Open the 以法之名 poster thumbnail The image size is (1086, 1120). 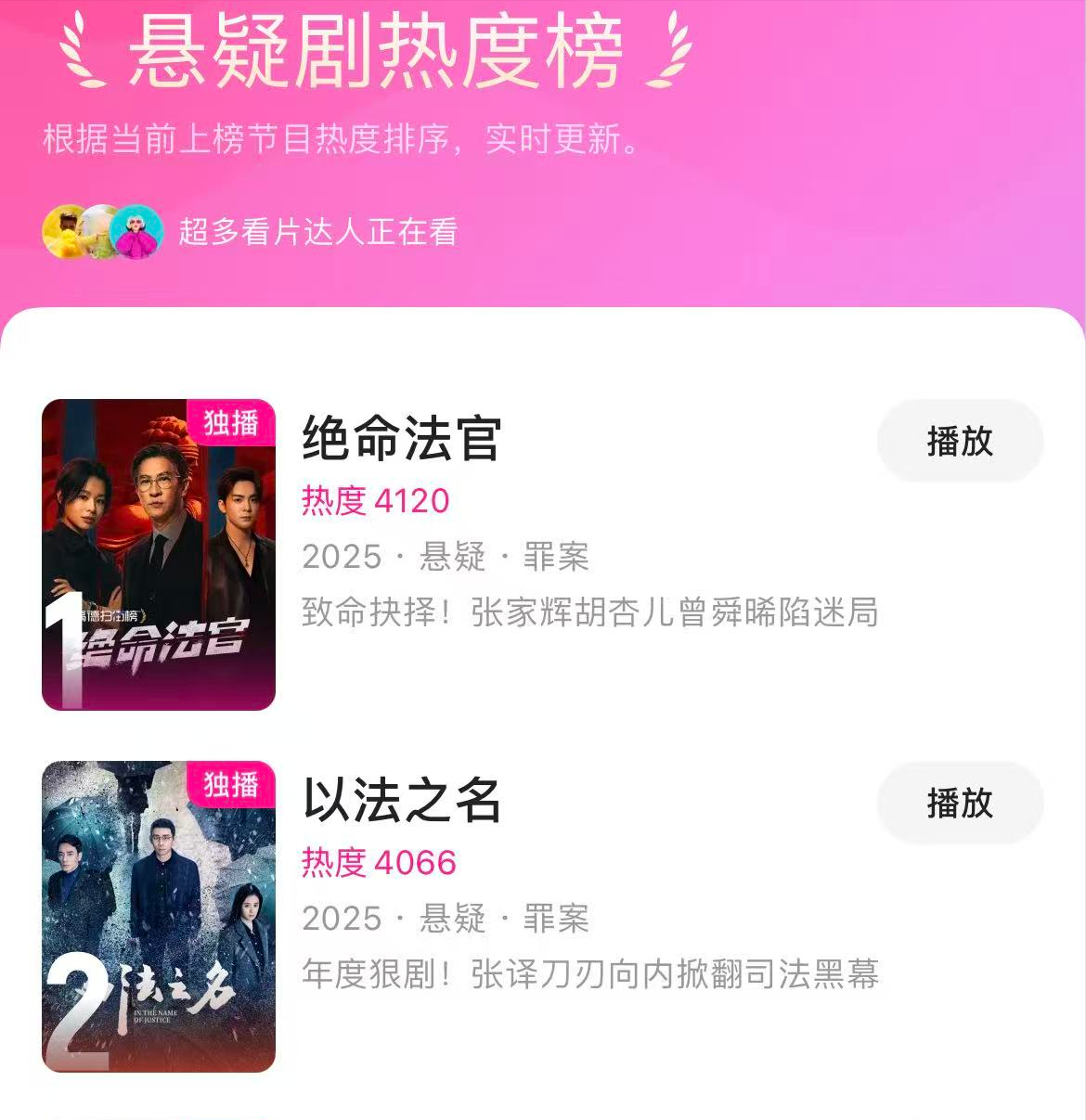pos(159,917)
